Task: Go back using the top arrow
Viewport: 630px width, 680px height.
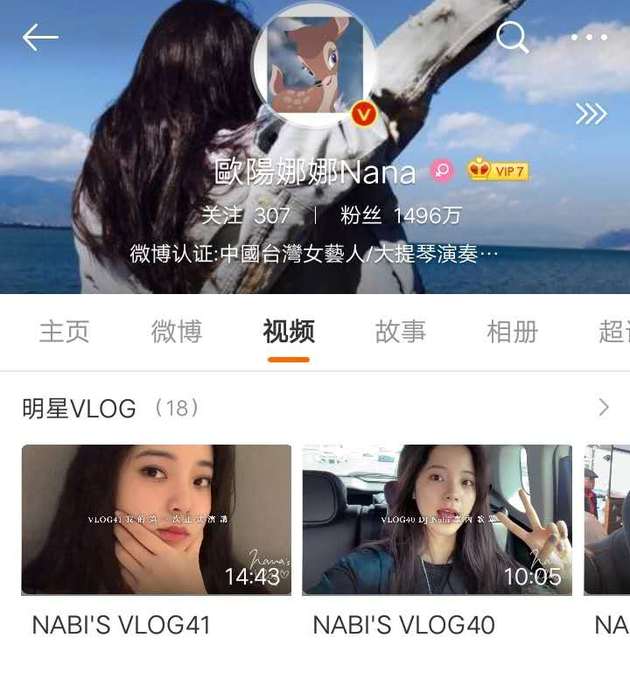Action: pyautogui.click(x=40, y=38)
